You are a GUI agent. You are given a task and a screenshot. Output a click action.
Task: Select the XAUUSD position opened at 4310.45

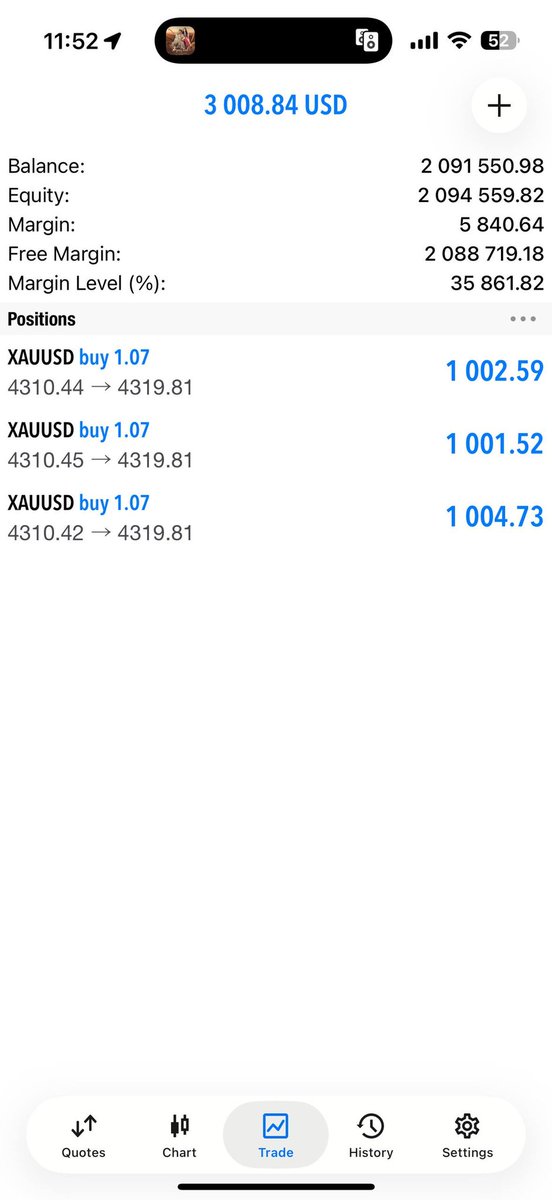276,445
